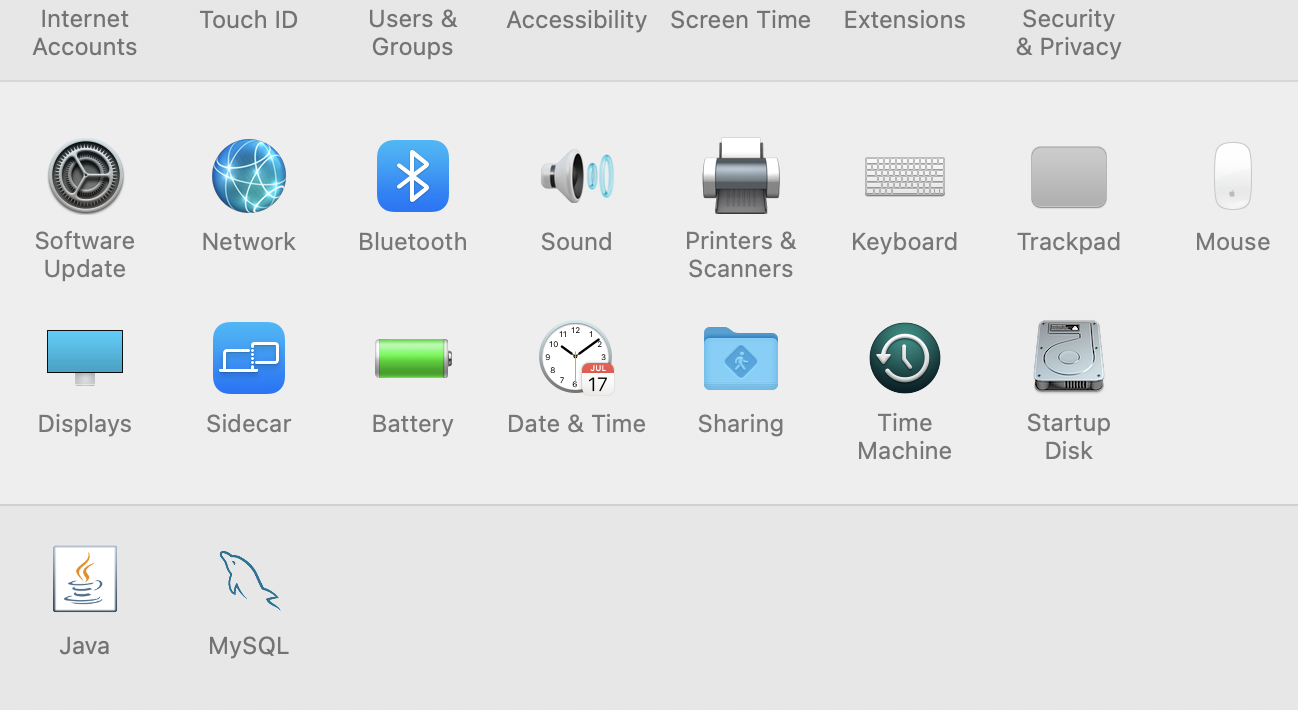Go to Bluetooth settings

(x=413, y=177)
